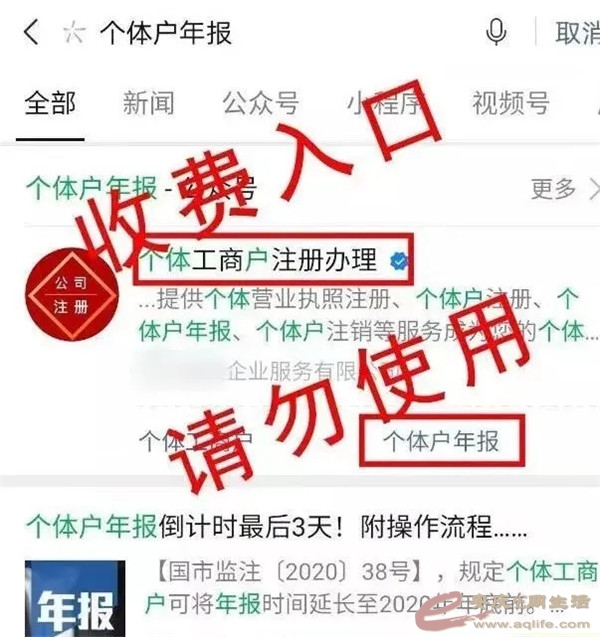Screen dimensions: 600x637
Task: Switch to the 视频号 tab
Action: (x=510, y=102)
